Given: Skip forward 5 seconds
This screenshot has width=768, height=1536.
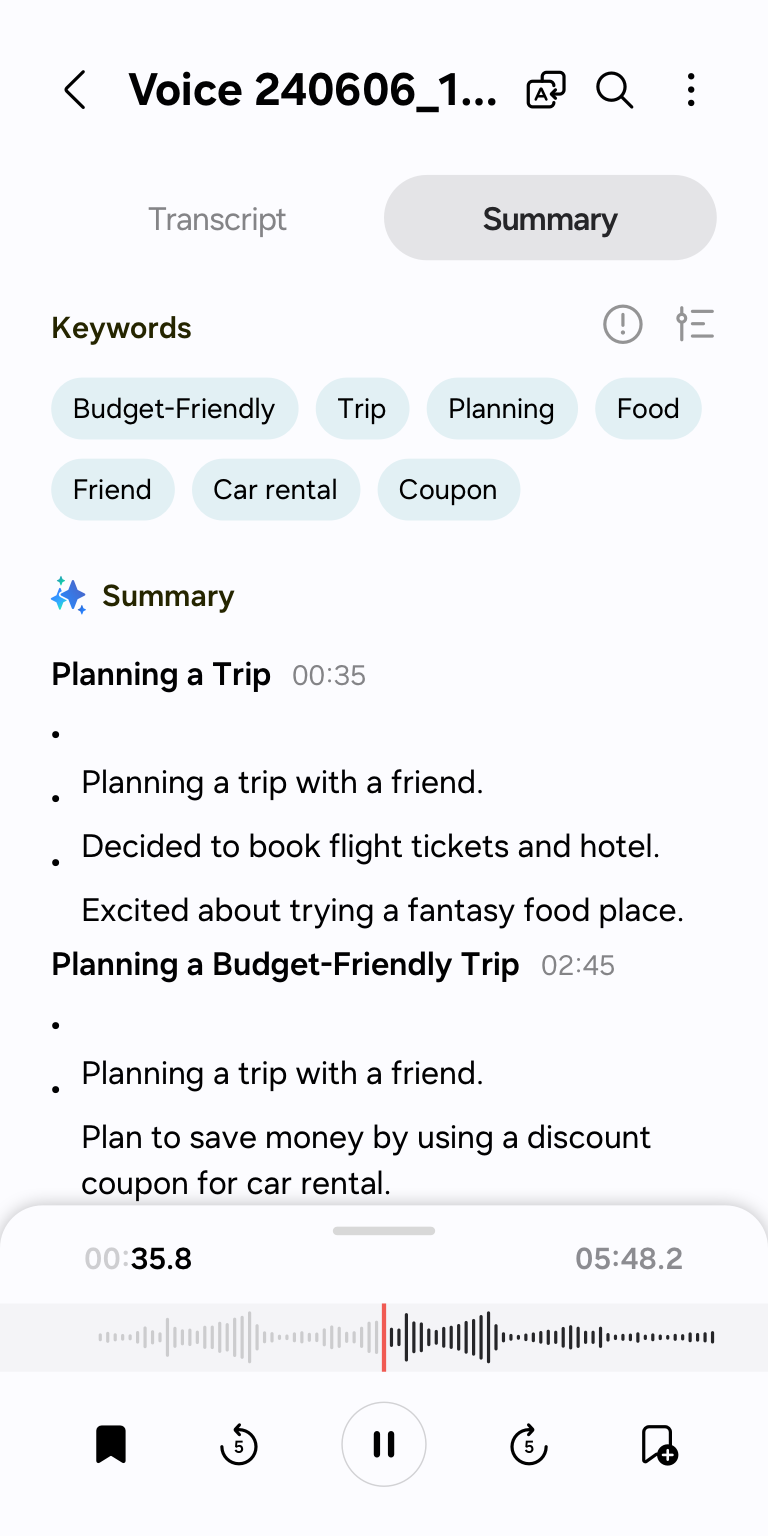Looking at the screenshot, I should click(529, 1444).
